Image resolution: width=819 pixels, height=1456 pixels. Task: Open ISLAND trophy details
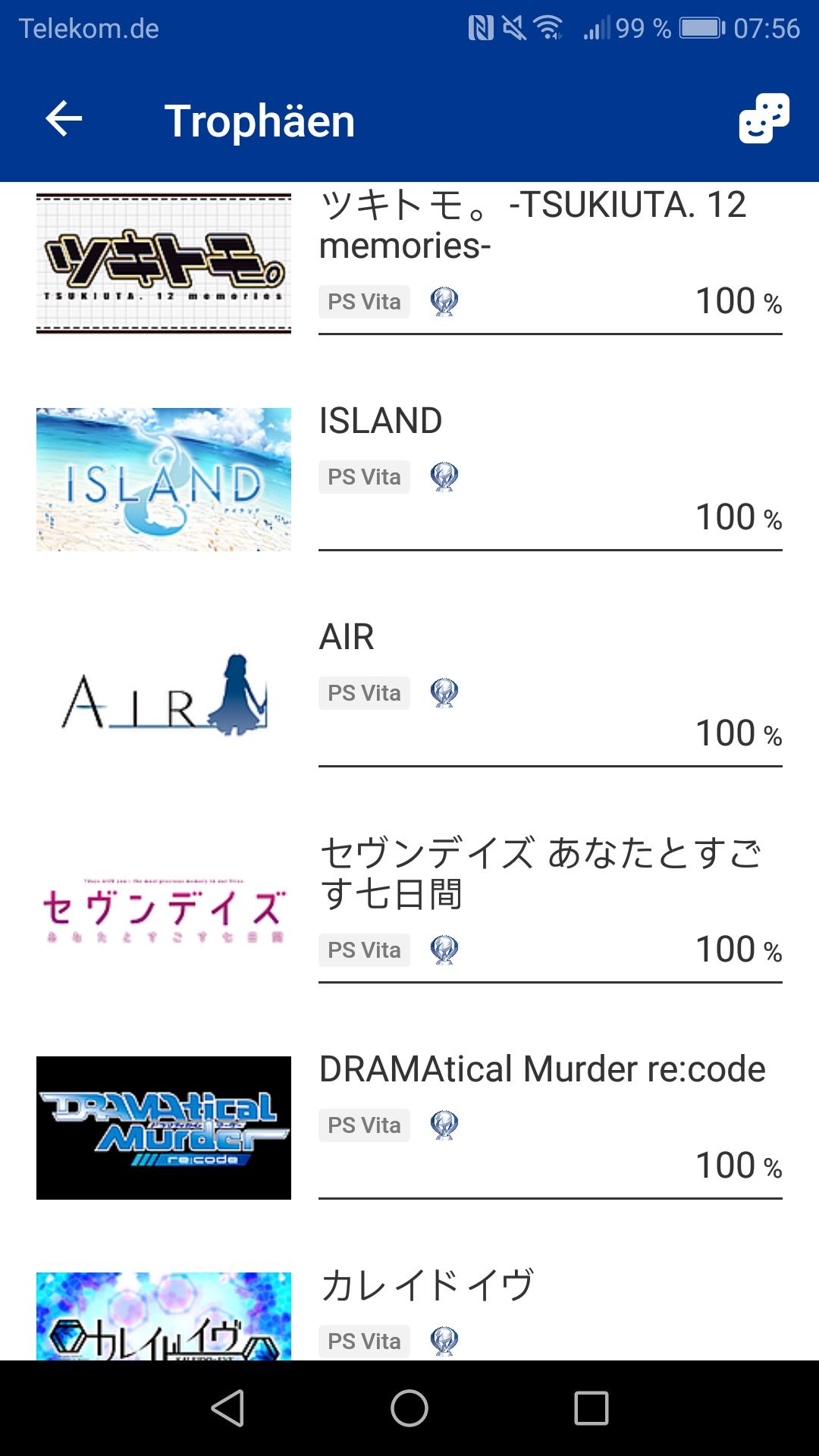pos(409,479)
